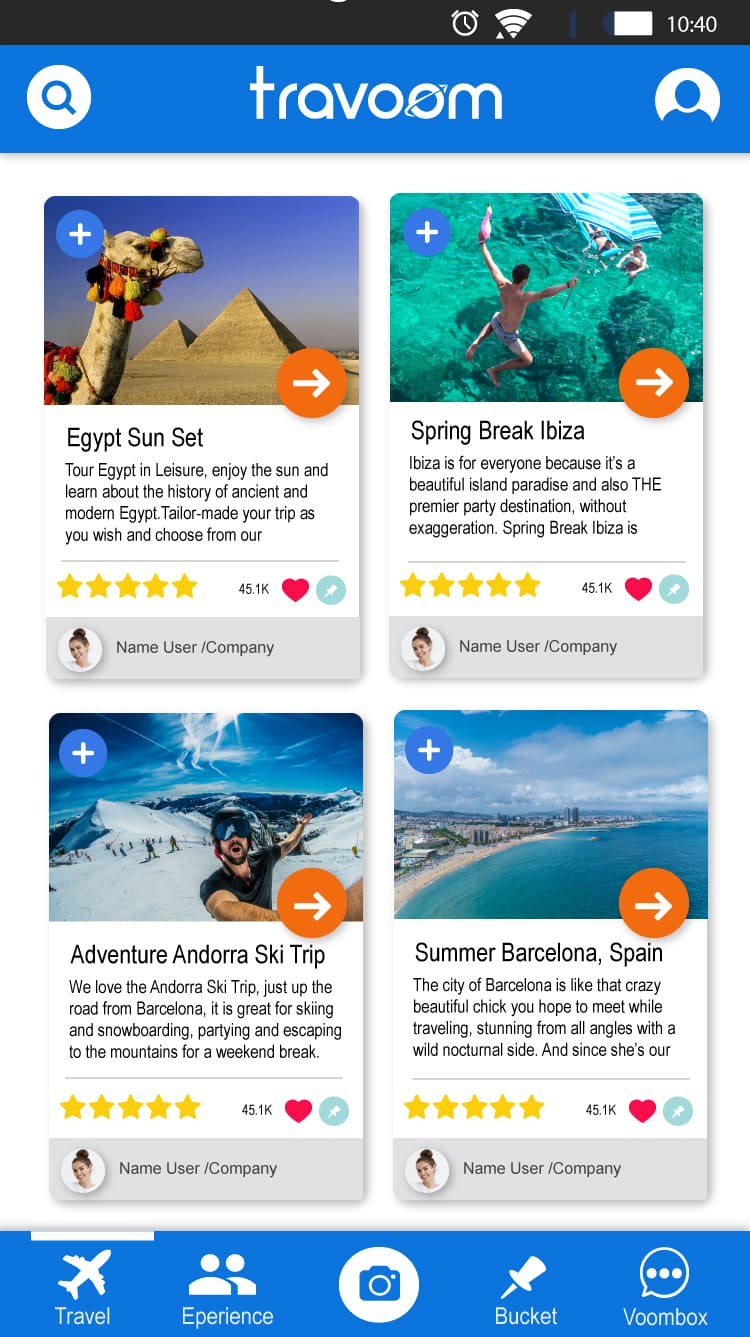Like the Spring Break Ibiza card

tap(638, 589)
